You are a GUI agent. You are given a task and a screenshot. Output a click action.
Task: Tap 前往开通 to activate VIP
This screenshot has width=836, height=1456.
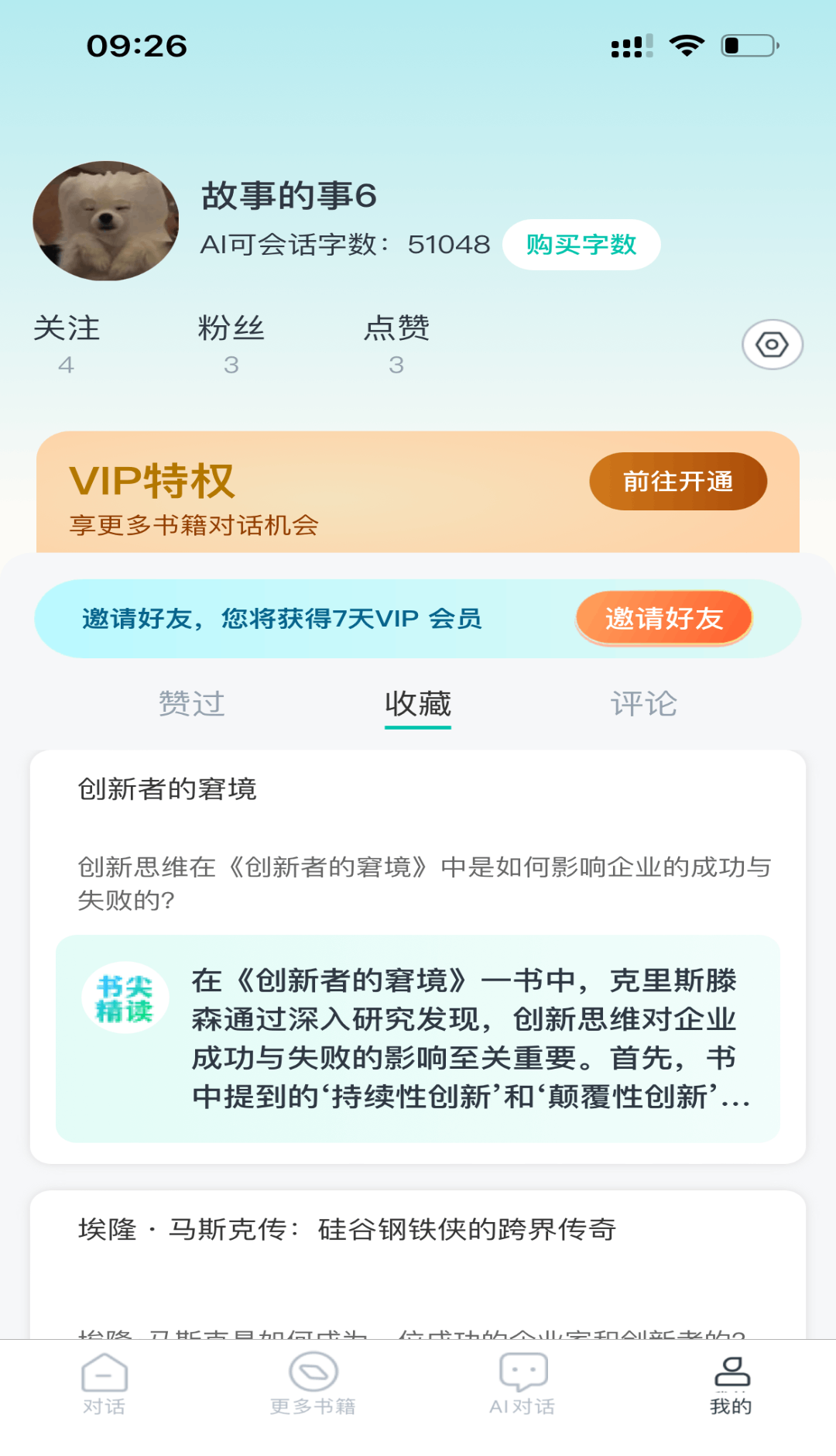(677, 481)
